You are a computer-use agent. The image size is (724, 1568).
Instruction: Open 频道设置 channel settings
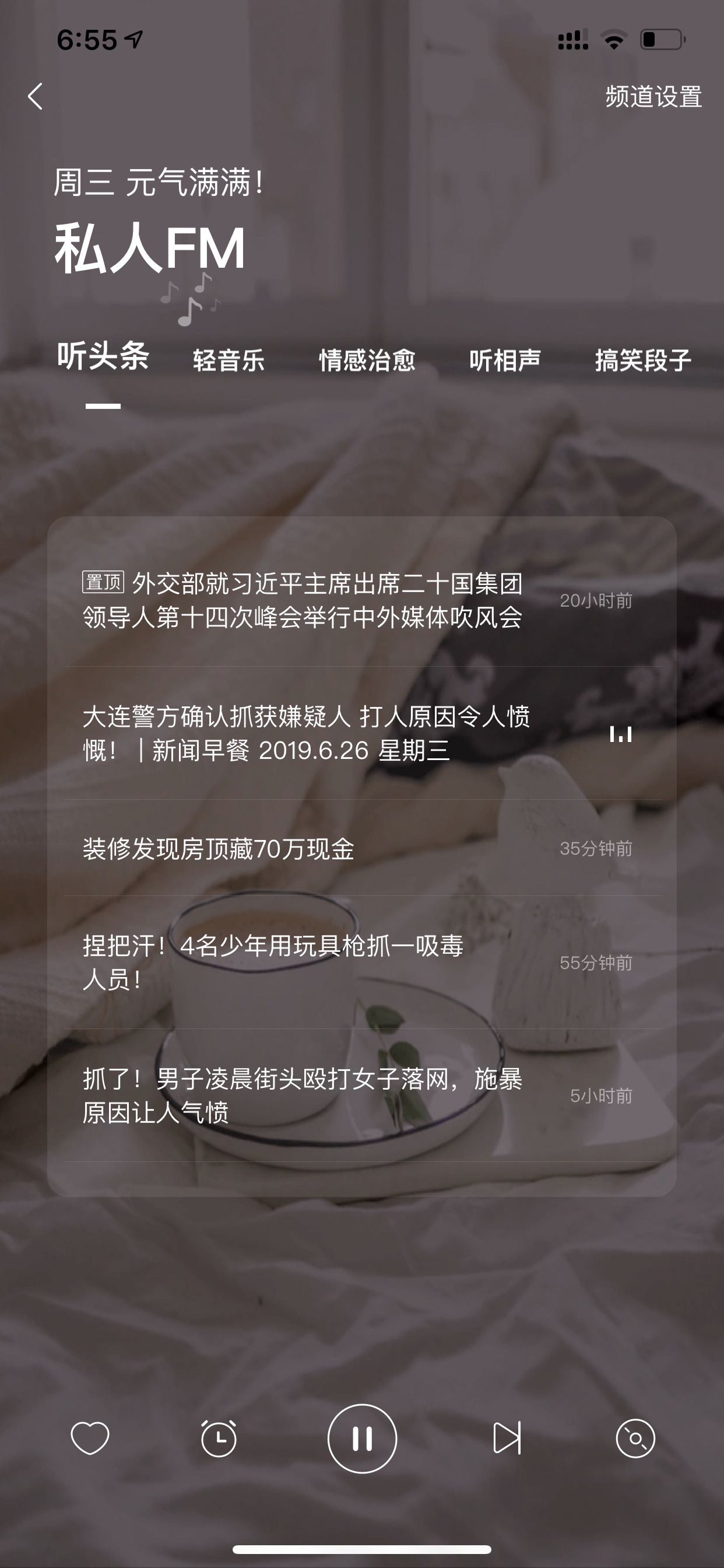pyautogui.click(x=653, y=96)
